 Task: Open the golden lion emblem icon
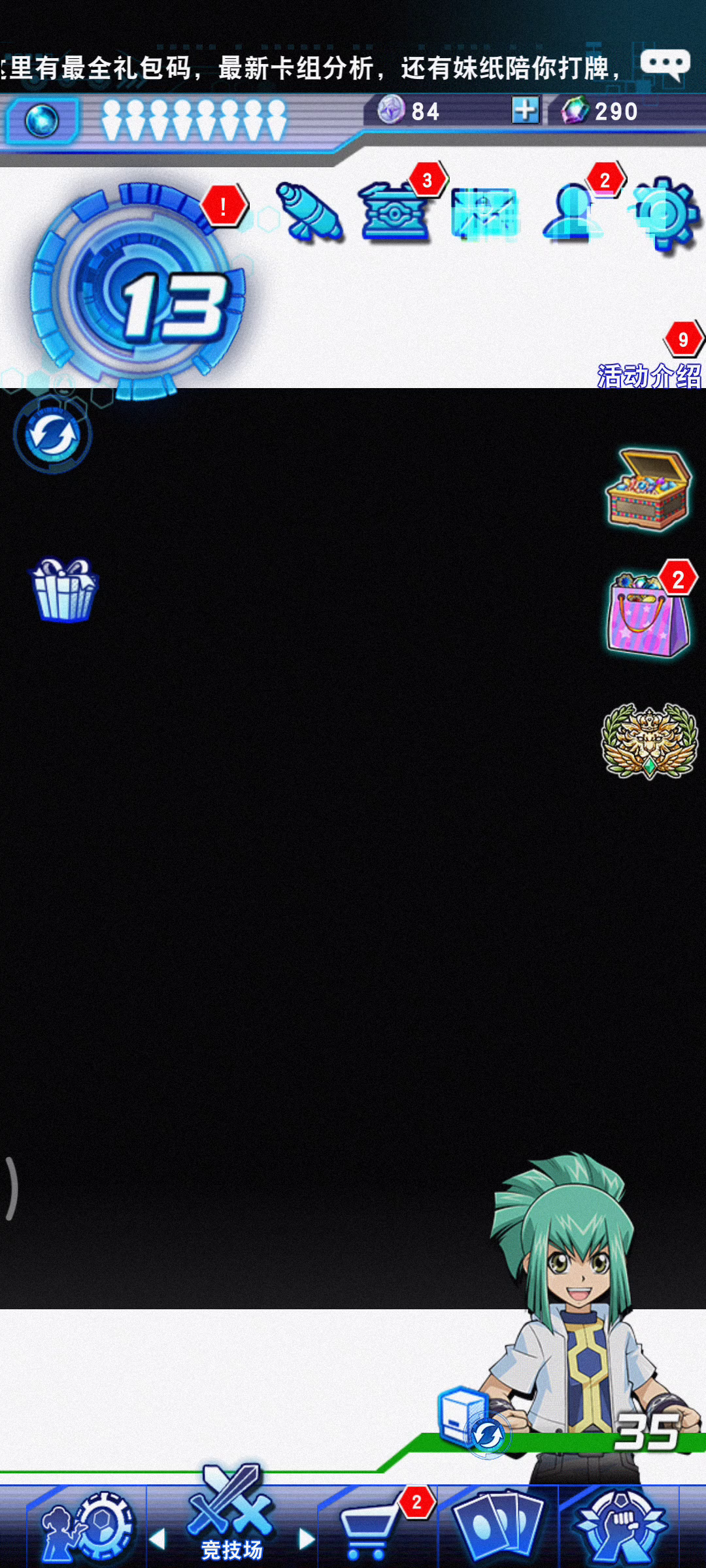click(650, 741)
